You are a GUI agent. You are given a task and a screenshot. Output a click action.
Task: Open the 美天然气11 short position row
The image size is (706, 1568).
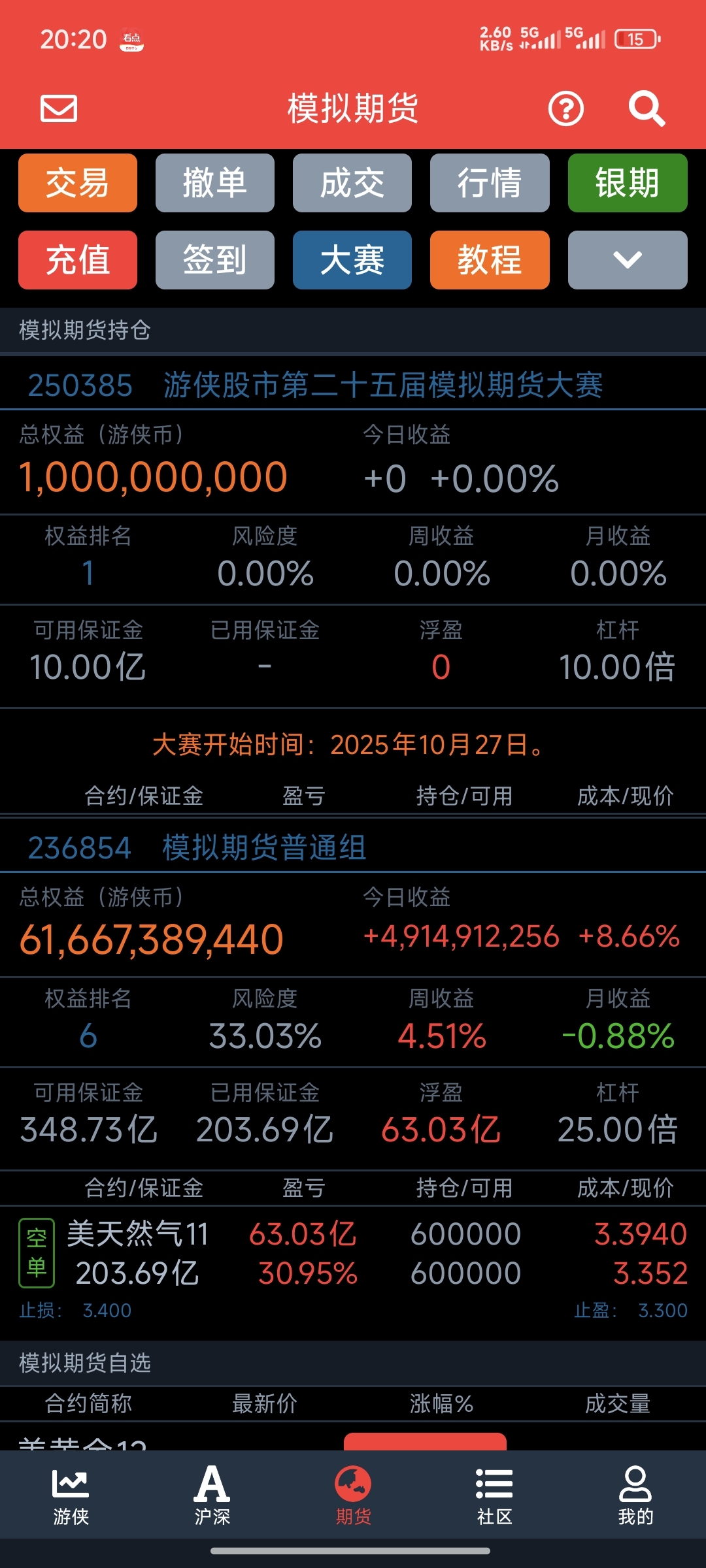(x=353, y=1254)
